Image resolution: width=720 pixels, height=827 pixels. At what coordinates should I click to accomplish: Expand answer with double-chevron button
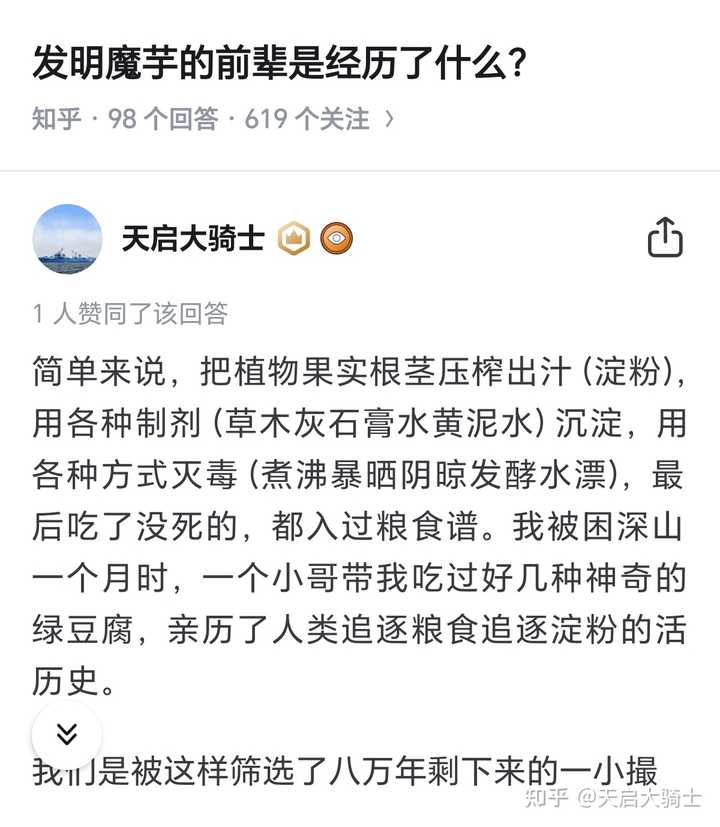[67, 735]
